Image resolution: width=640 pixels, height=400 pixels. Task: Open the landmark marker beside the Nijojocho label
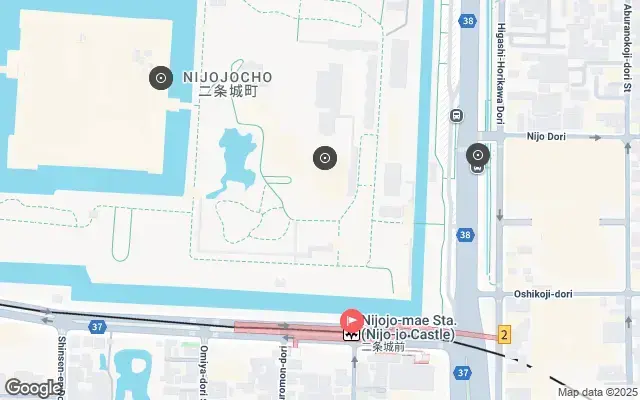click(160, 78)
